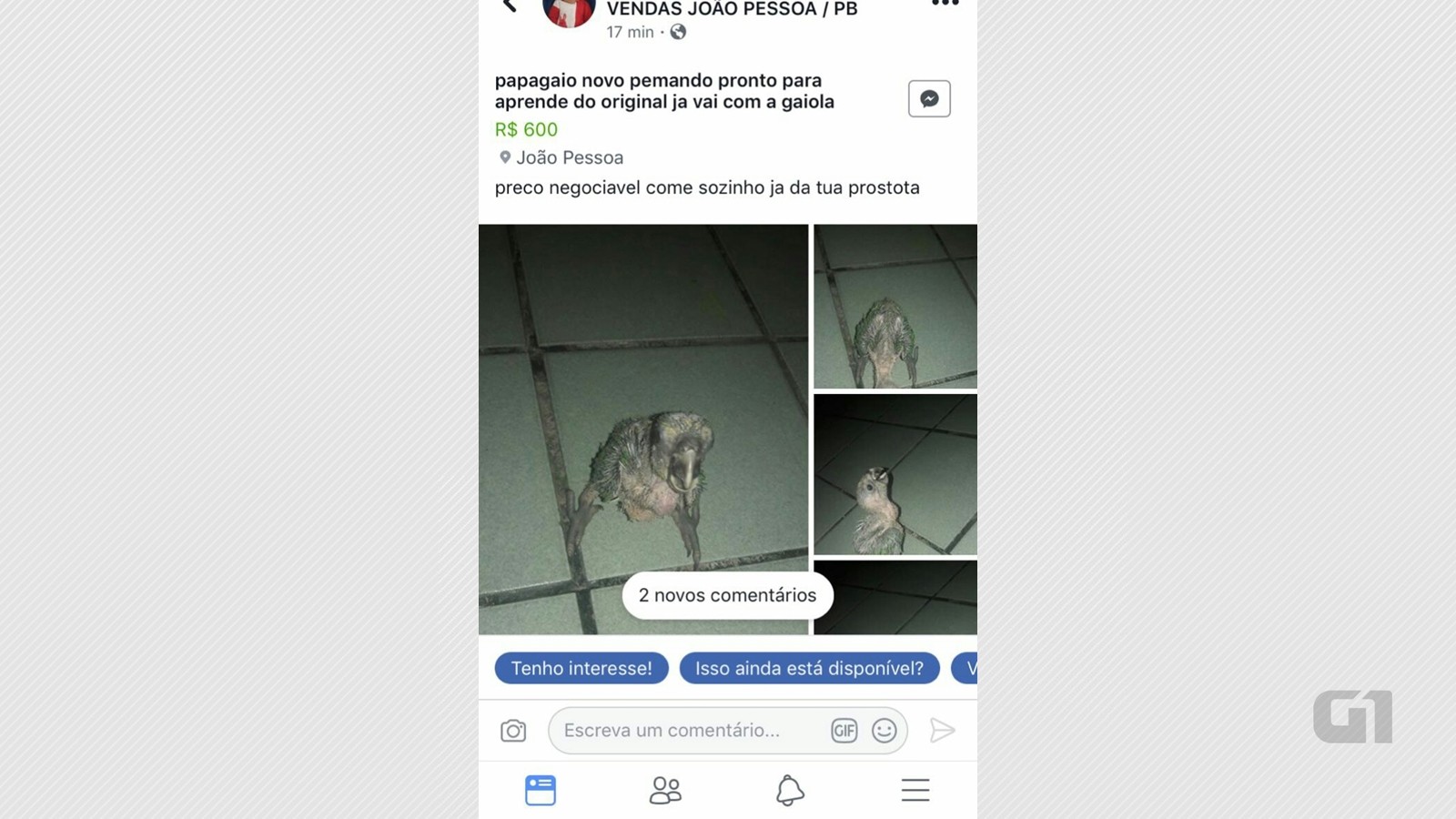Open the GIF picker

point(844,731)
